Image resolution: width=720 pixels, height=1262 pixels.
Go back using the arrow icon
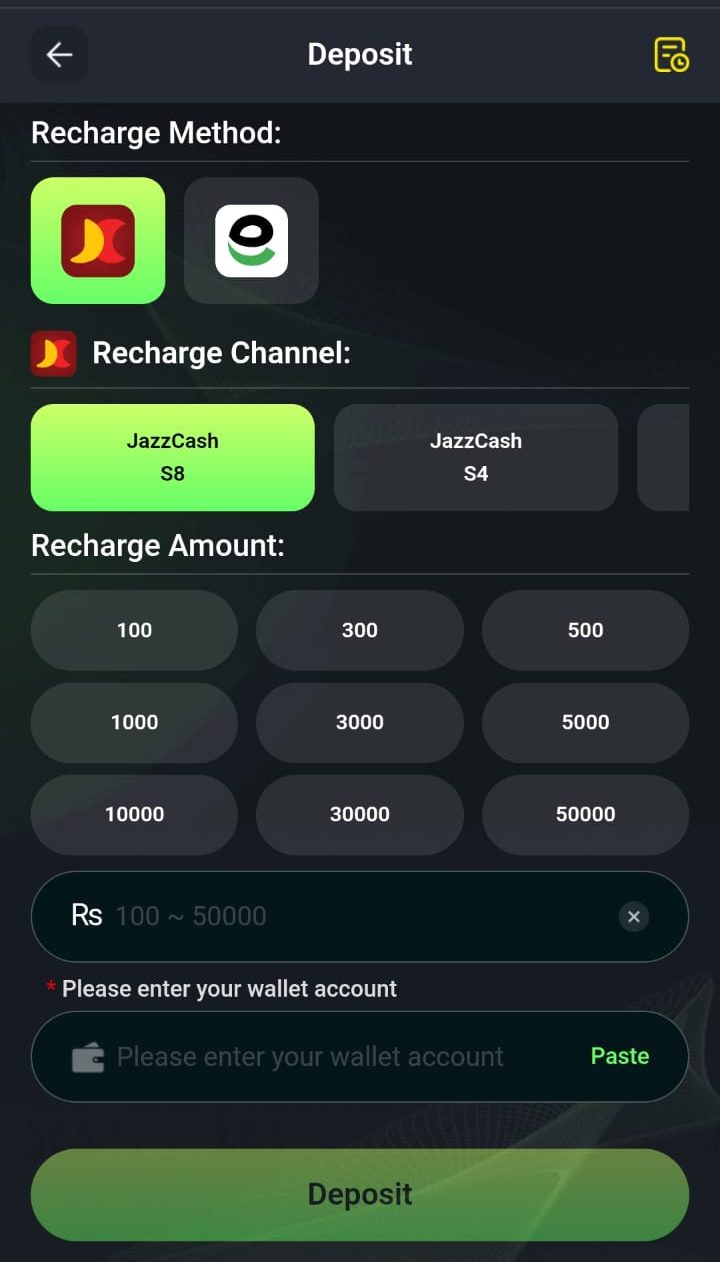point(59,54)
